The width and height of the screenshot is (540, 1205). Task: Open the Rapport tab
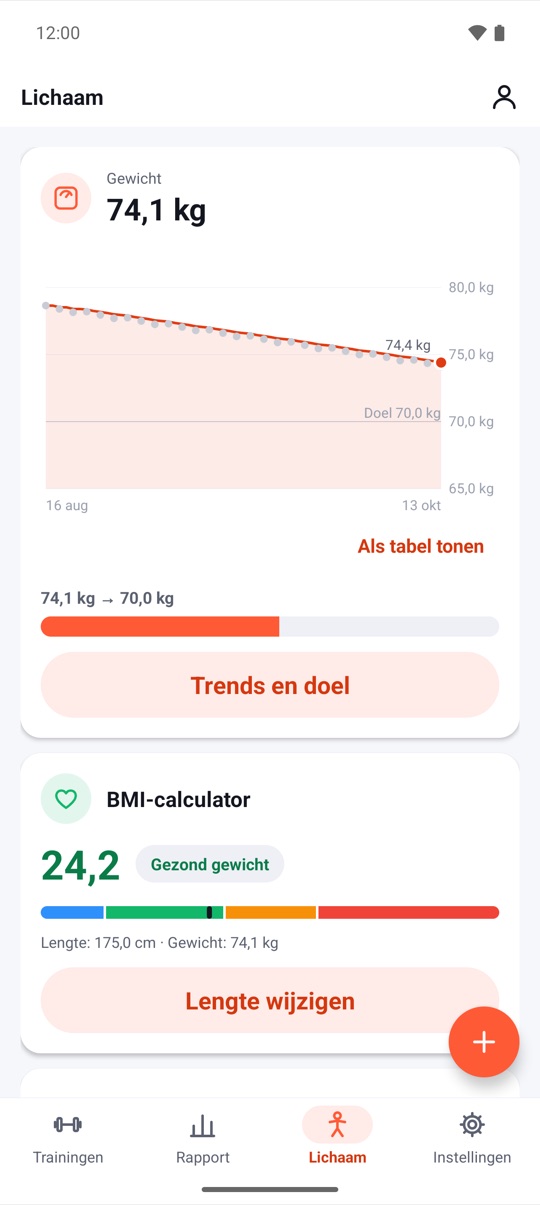pyautogui.click(x=203, y=1138)
